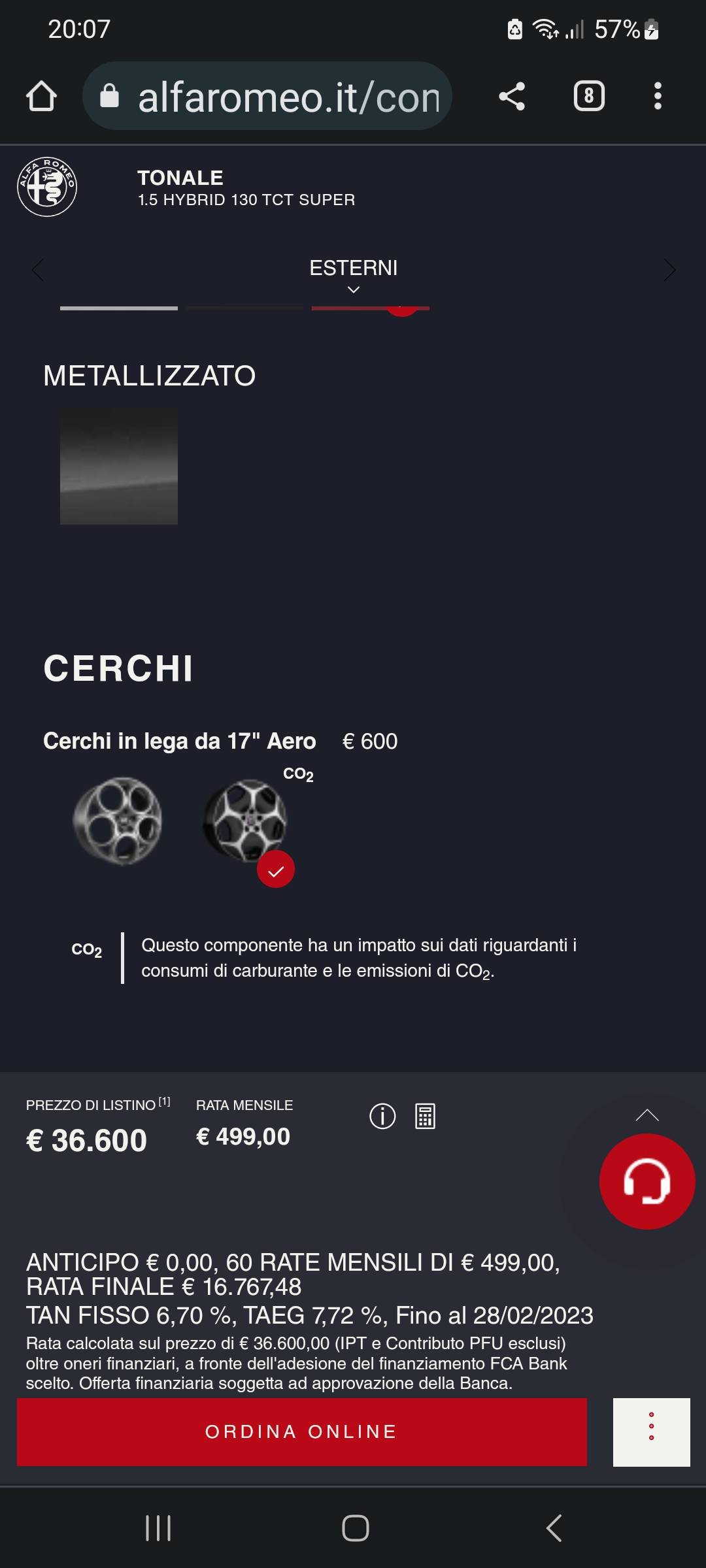This screenshot has width=706, height=1568.
Task: Go back with the system back button
Action: [x=554, y=1528]
